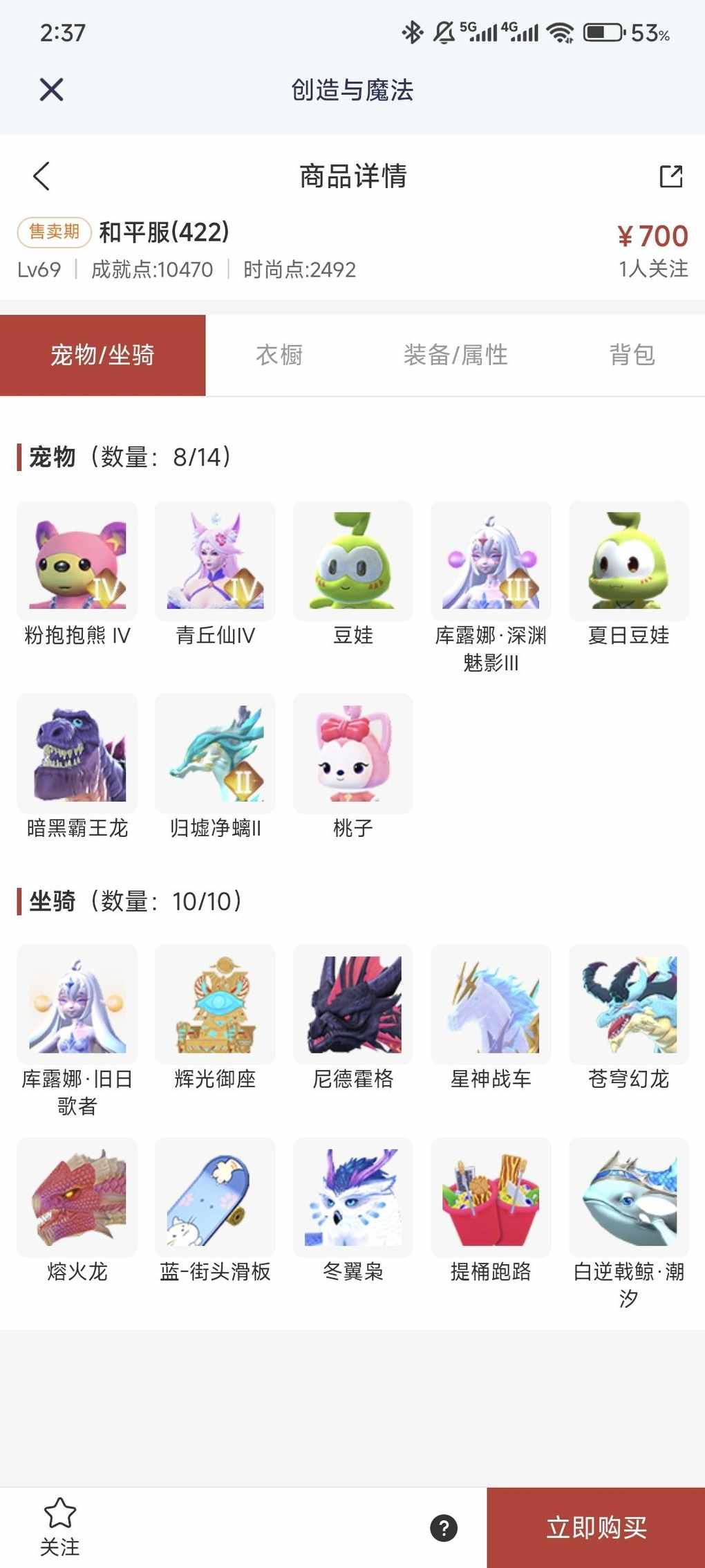The image size is (705, 1568).
Task: Open the help question mark
Action: pos(444,1528)
